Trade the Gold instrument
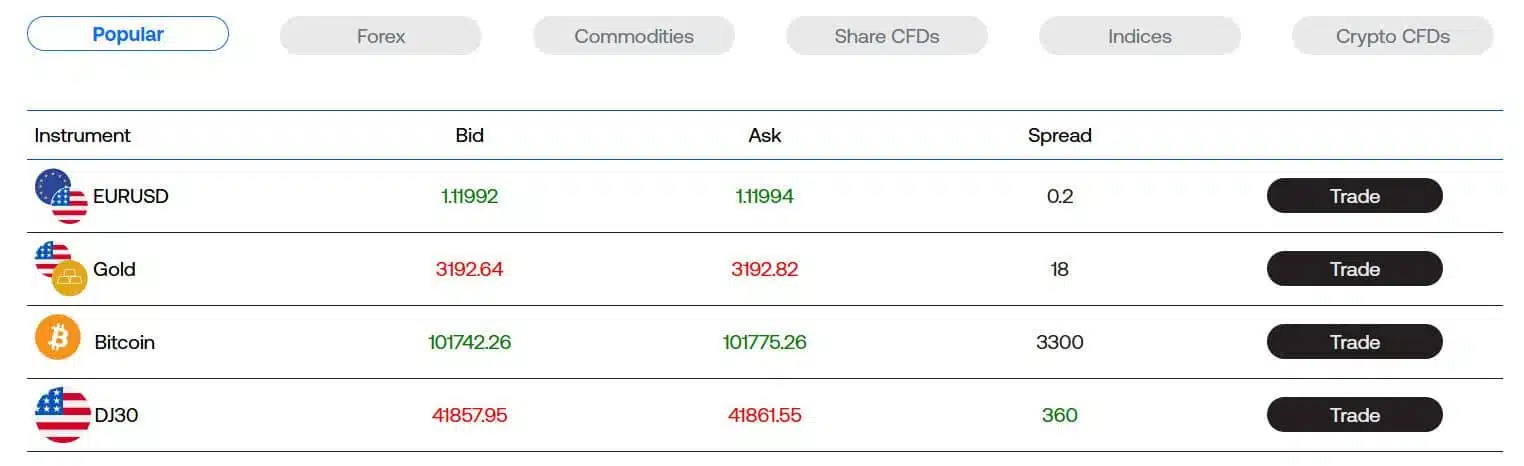This screenshot has height=466, width=1524. pos(1354,269)
